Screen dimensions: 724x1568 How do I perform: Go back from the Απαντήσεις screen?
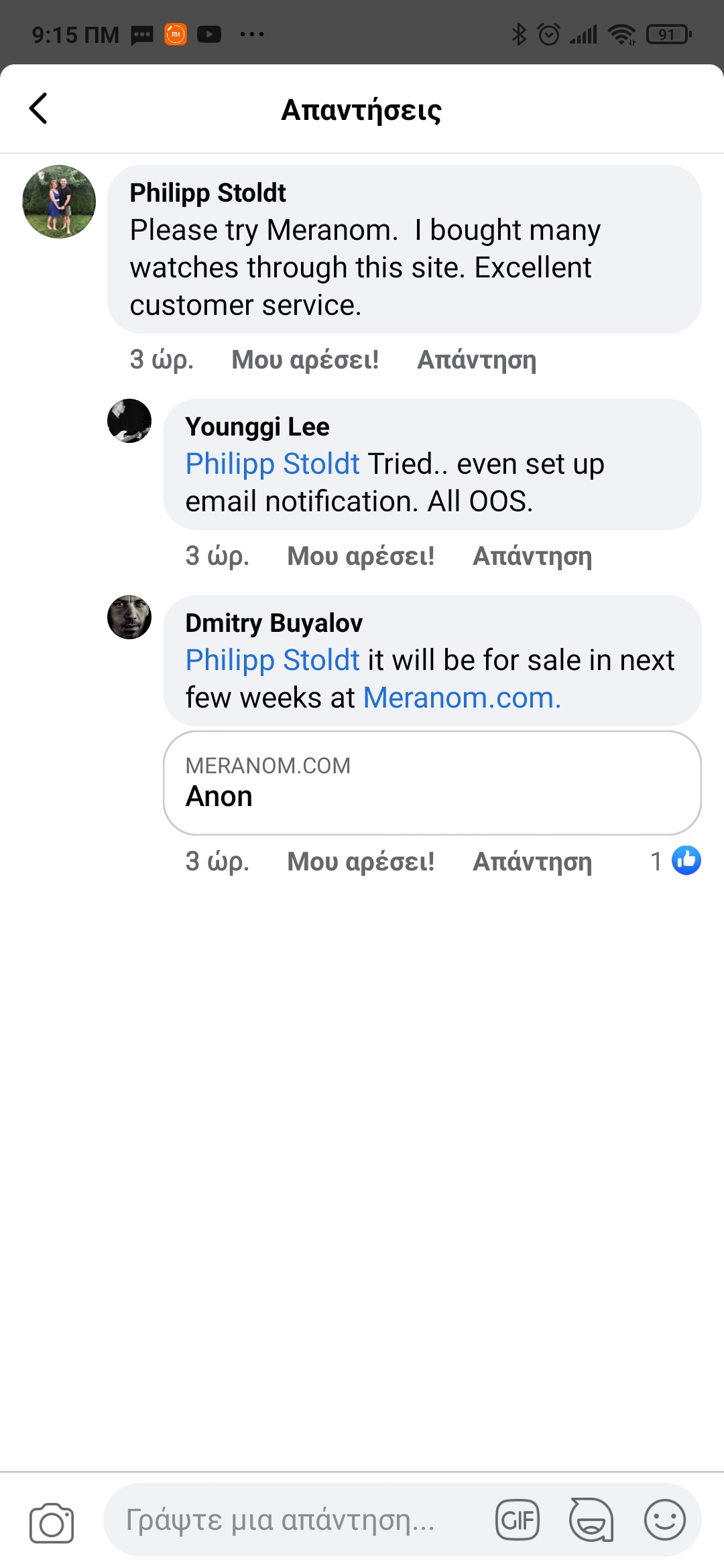coord(39,109)
